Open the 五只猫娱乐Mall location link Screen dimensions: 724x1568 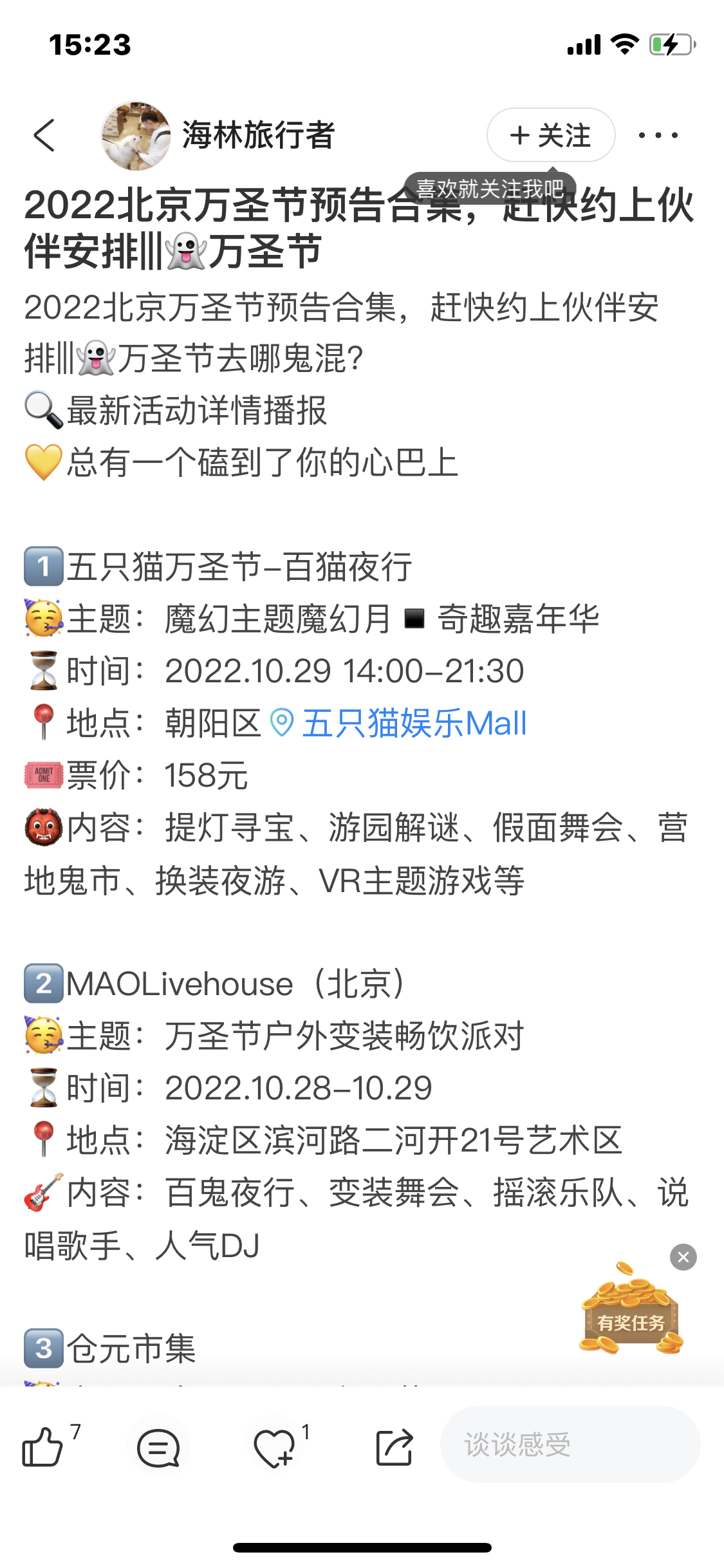click(398, 723)
